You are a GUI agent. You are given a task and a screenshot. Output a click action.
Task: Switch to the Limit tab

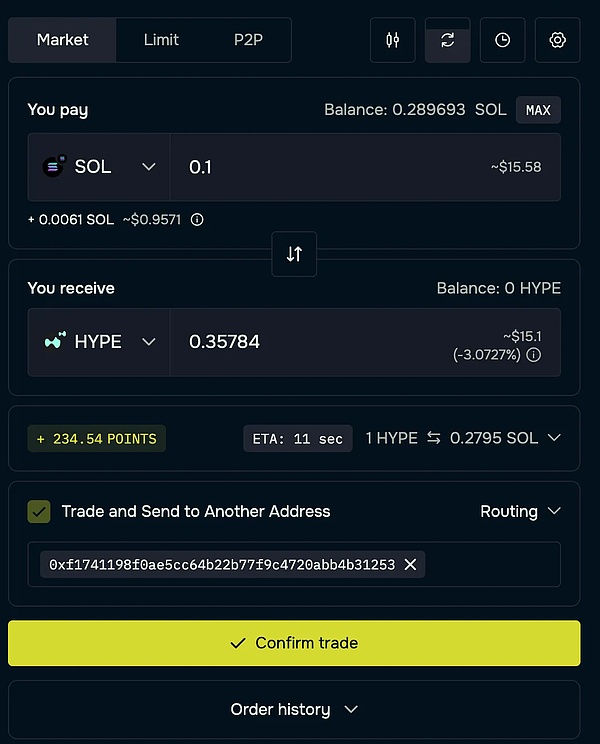point(161,40)
